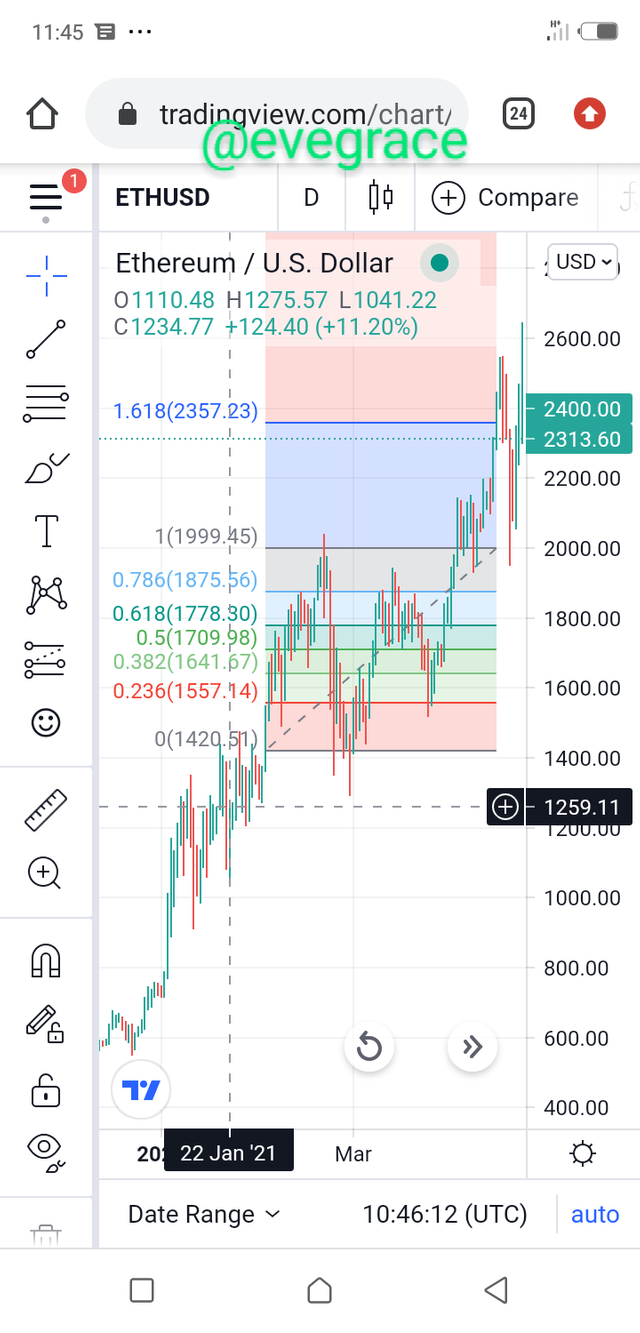
Task: Change the ETHUSD symbol
Action: (x=163, y=198)
